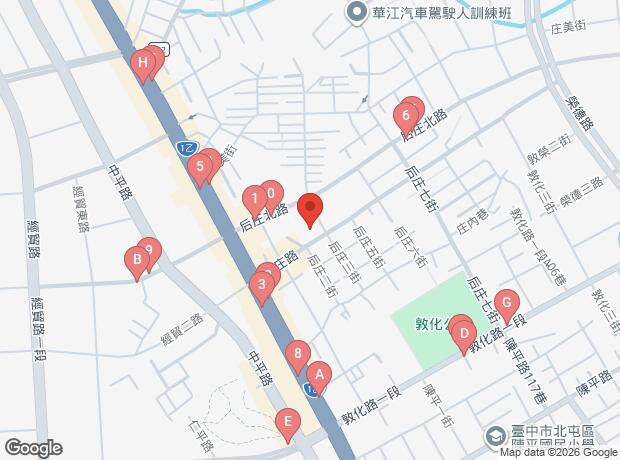Select the marker numbered 6
620x460 pixels.
[x=407, y=116]
